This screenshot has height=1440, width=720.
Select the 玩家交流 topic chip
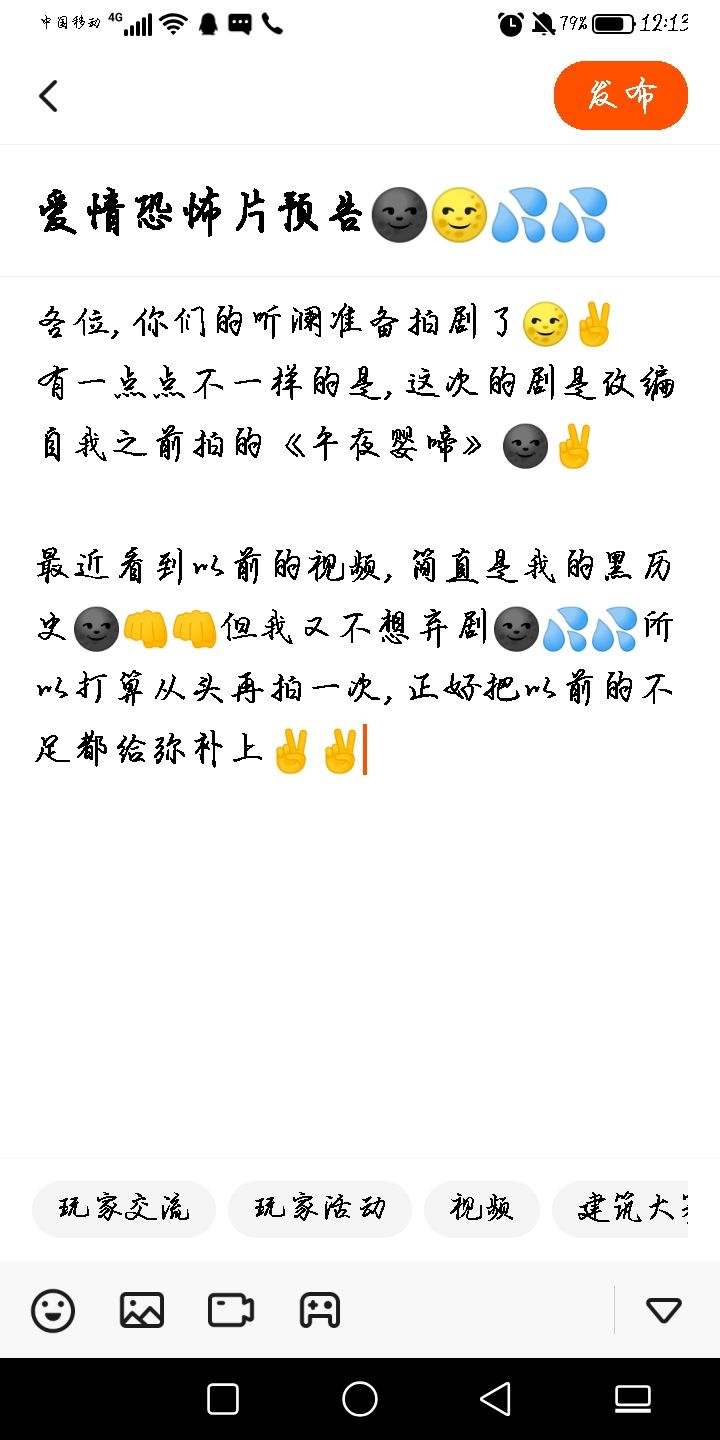[124, 1209]
